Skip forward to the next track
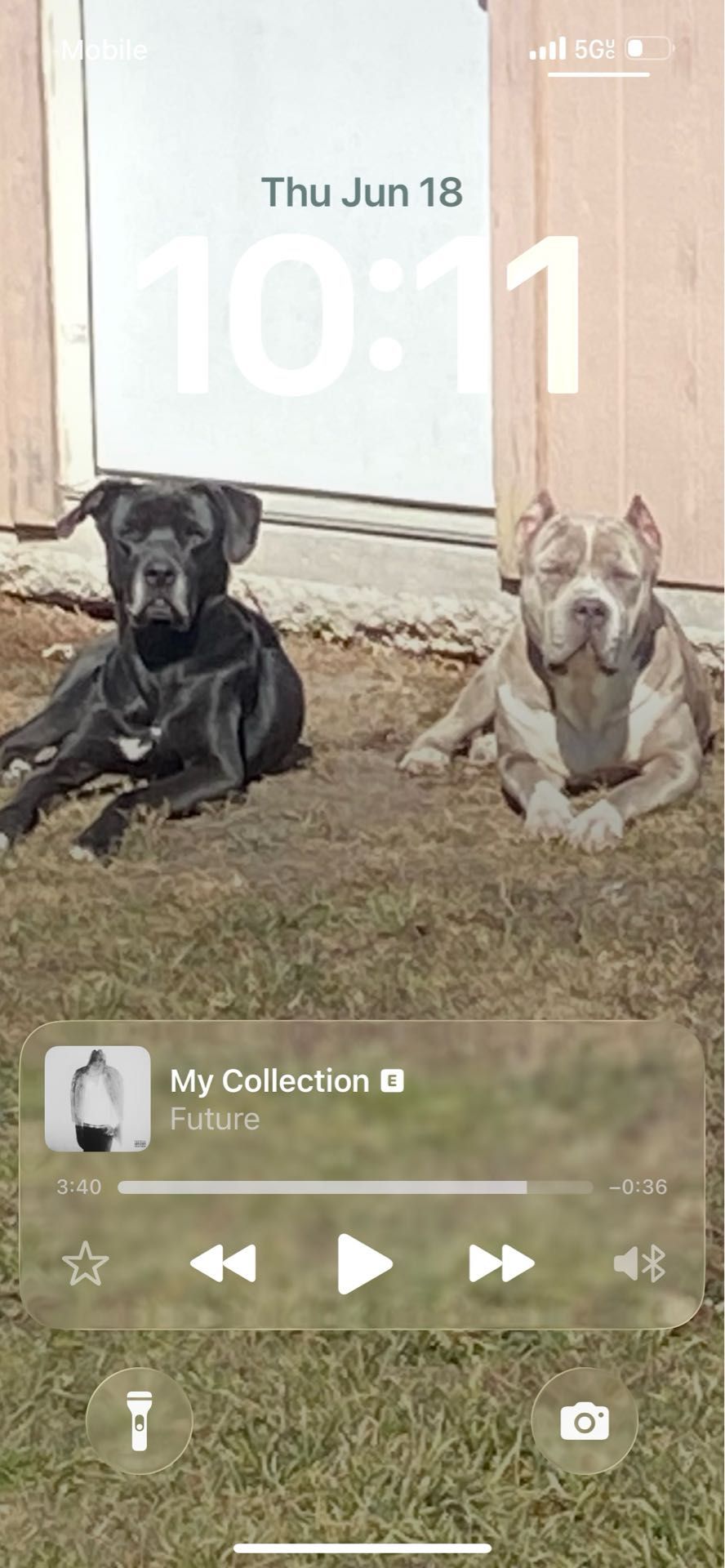Viewport: 725px width, 1568px height. pyautogui.click(x=501, y=1263)
